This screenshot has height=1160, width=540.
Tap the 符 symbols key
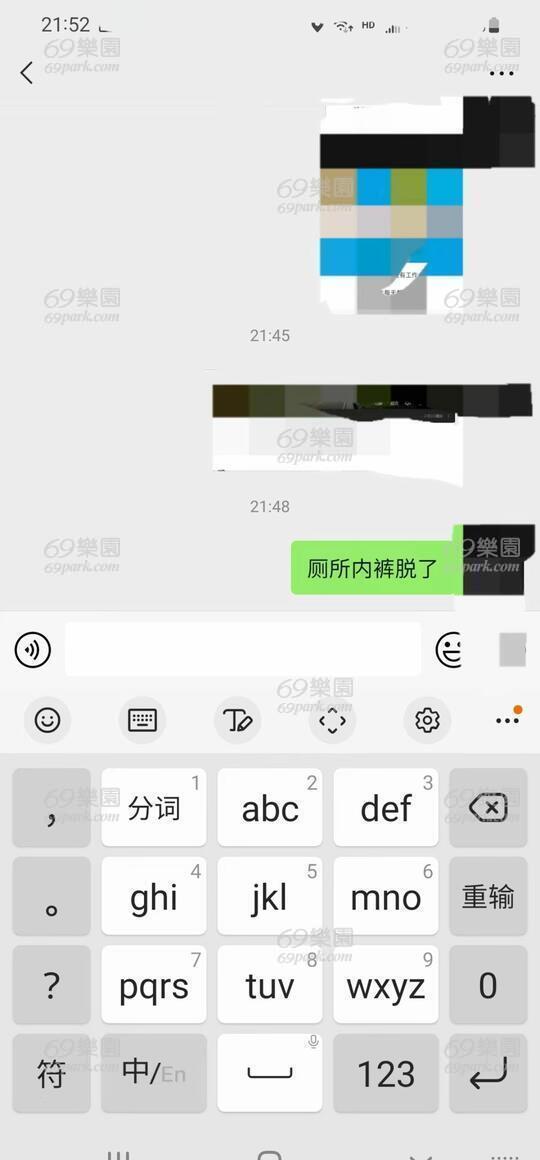pyautogui.click(x=51, y=1073)
